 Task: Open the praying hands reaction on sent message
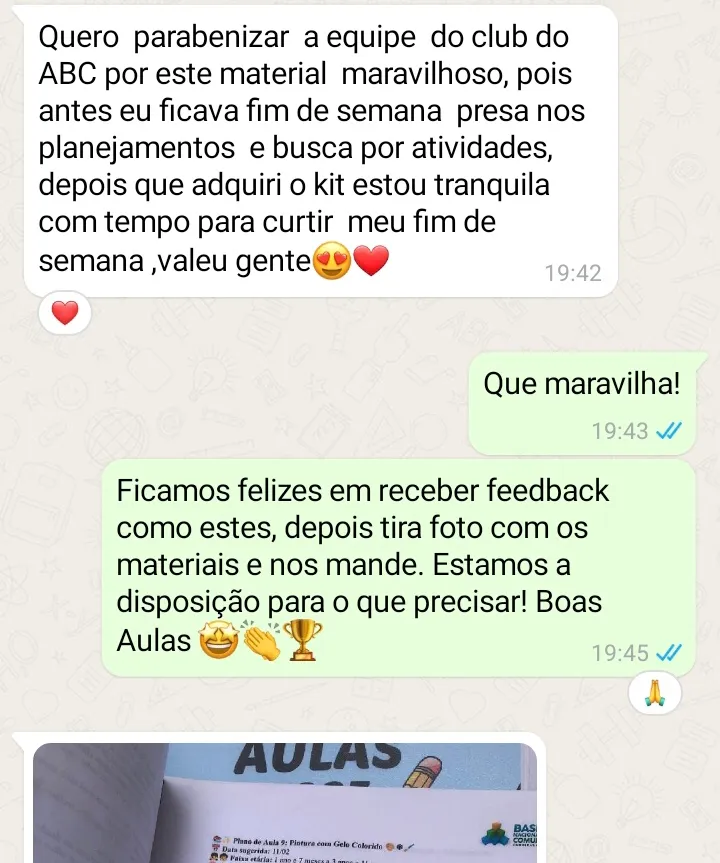tap(655, 692)
